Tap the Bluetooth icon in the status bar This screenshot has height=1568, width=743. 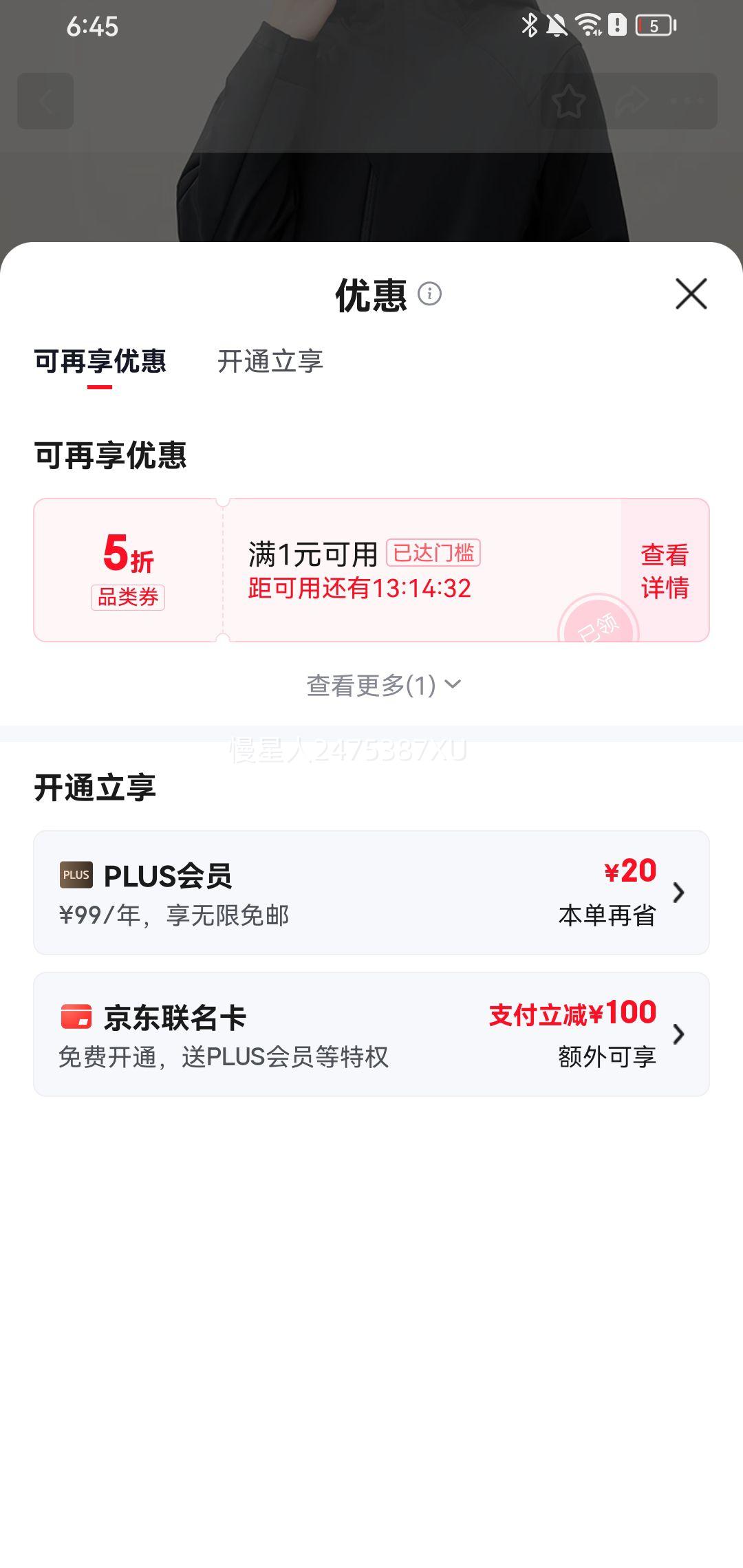point(528,25)
